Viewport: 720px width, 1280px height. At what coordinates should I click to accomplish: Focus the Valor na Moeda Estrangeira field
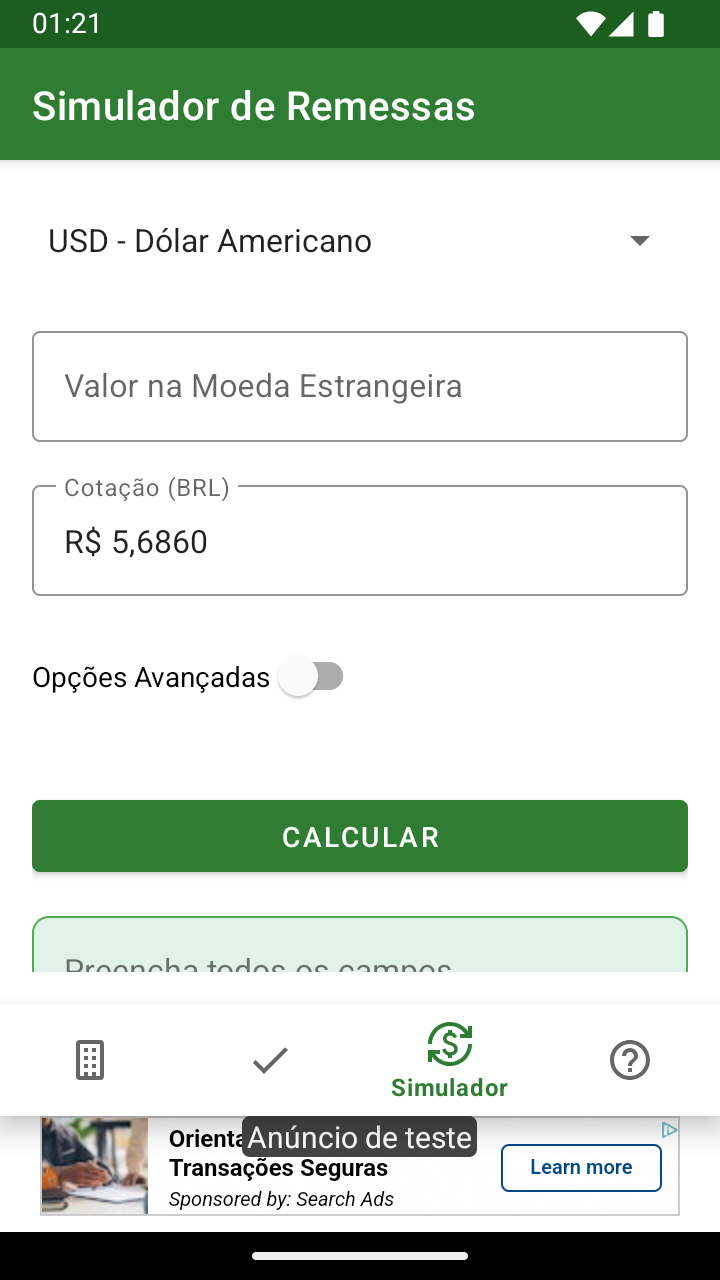(x=360, y=386)
